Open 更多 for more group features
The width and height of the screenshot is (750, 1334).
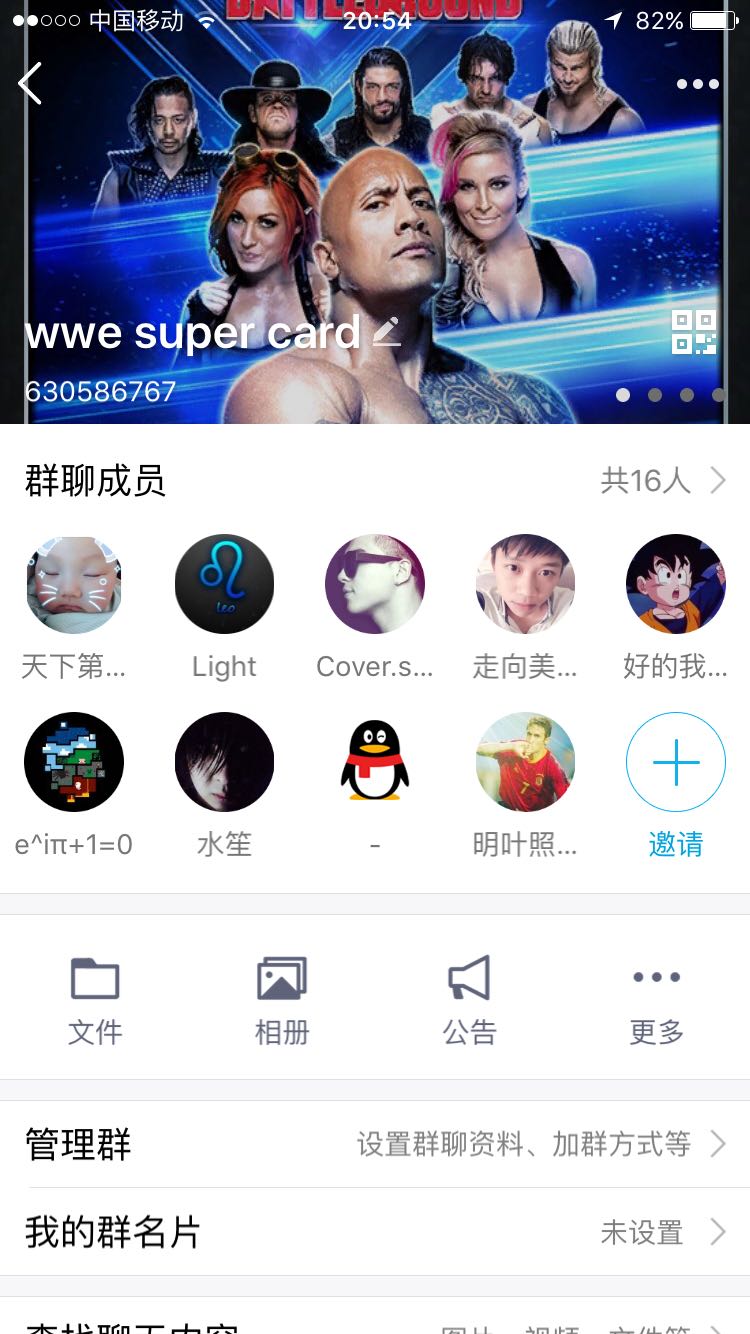point(656,1000)
